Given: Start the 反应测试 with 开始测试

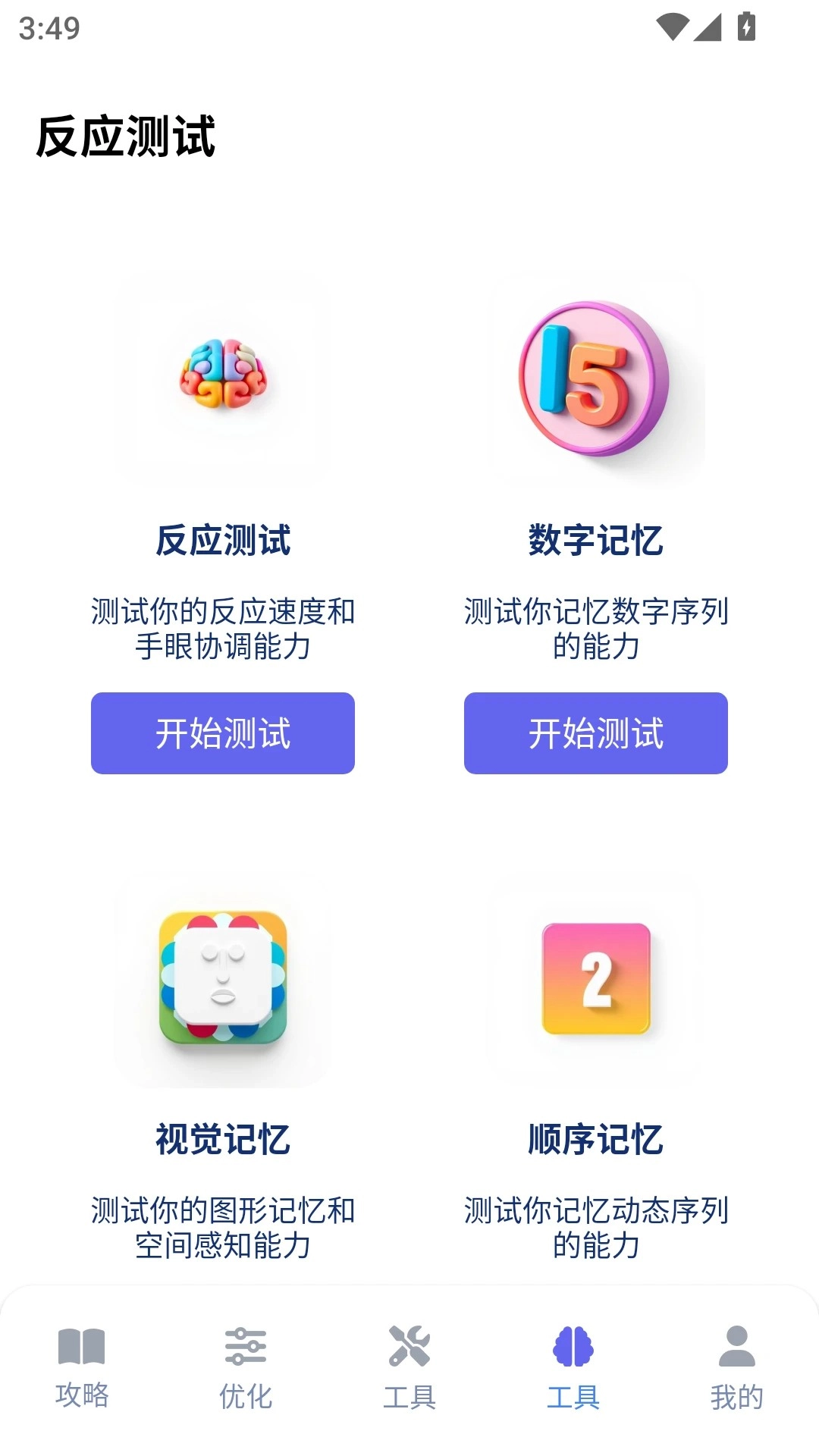Looking at the screenshot, I should (x=222, y=733).
